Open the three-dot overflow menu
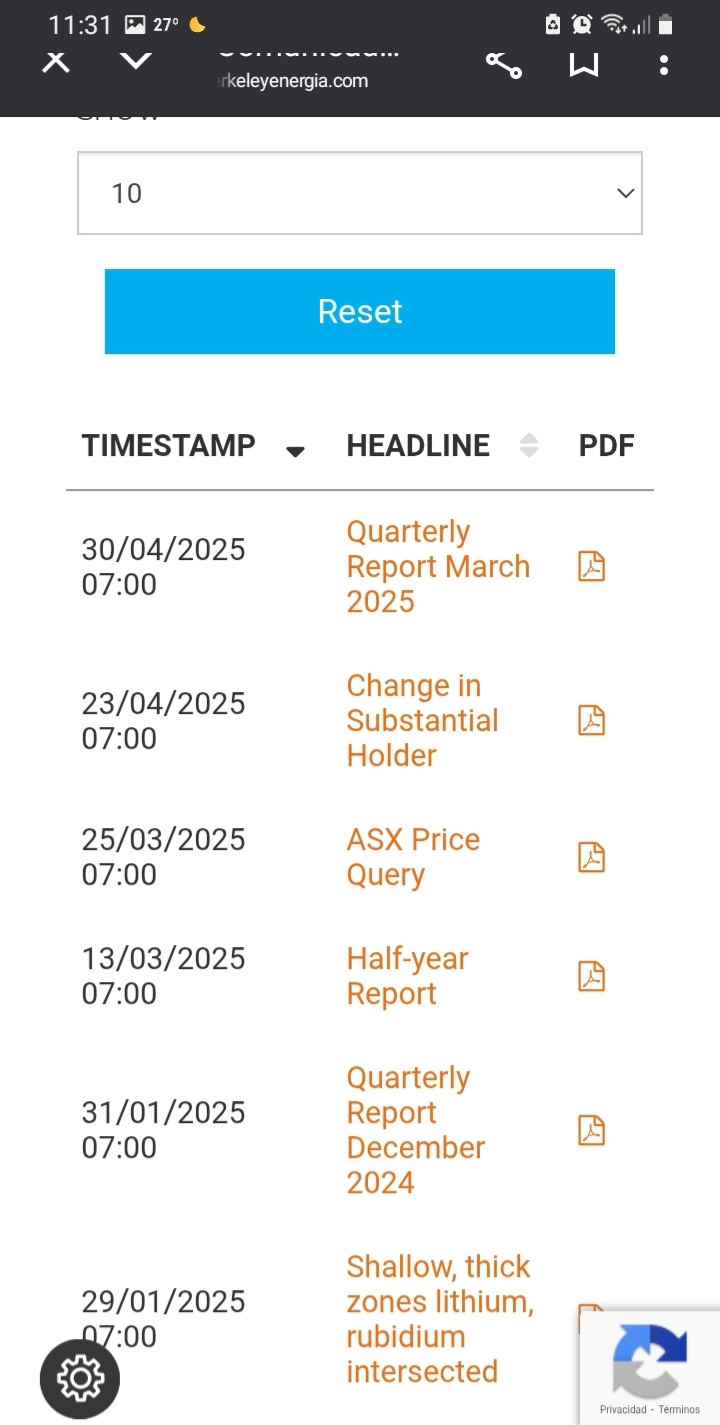The width and height of the screenshot is (720, 1425). click(664, 64)
